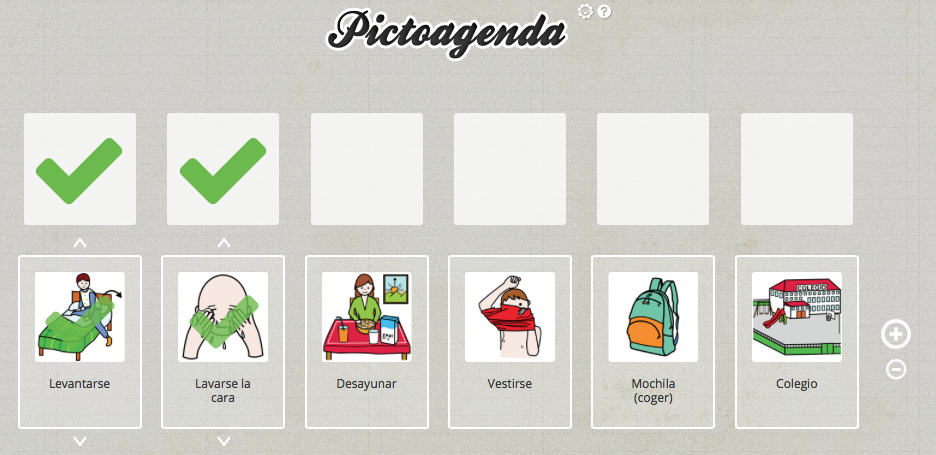The image size is (936, 455).
Task: Zoom in with the plus button
Action: (896, 334)
